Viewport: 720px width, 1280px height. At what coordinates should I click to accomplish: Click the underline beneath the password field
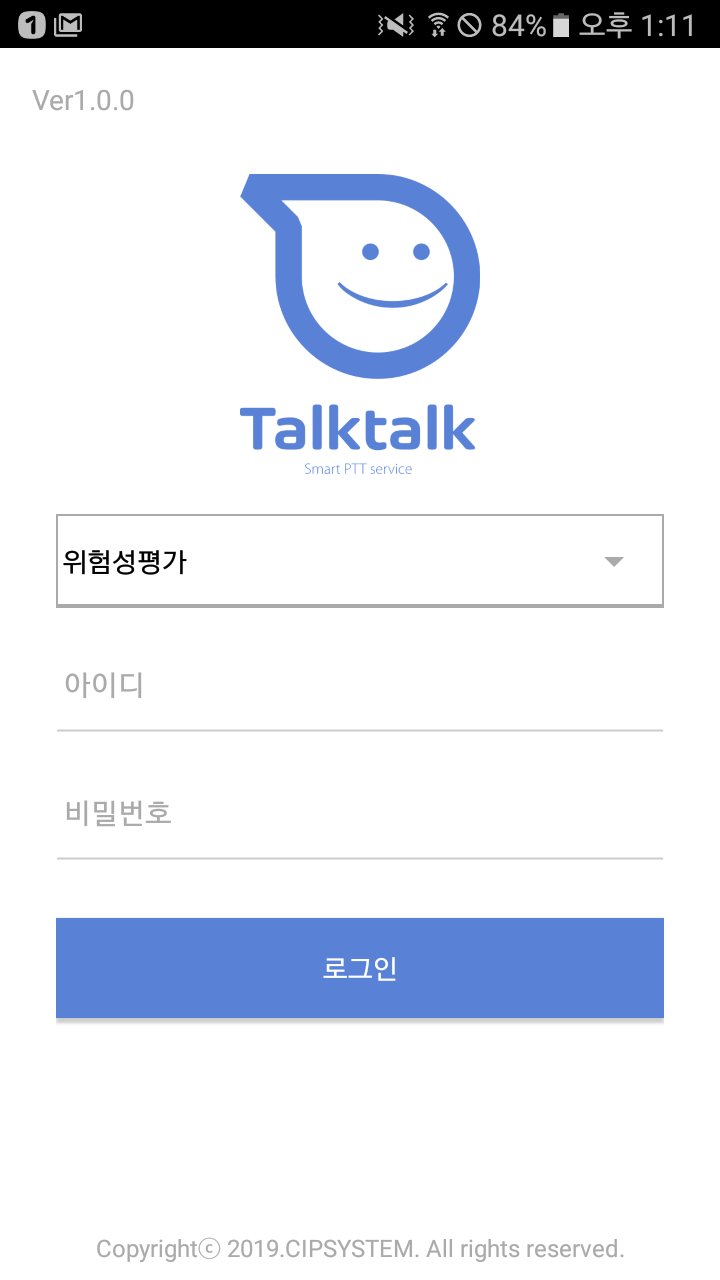(360, 858)
